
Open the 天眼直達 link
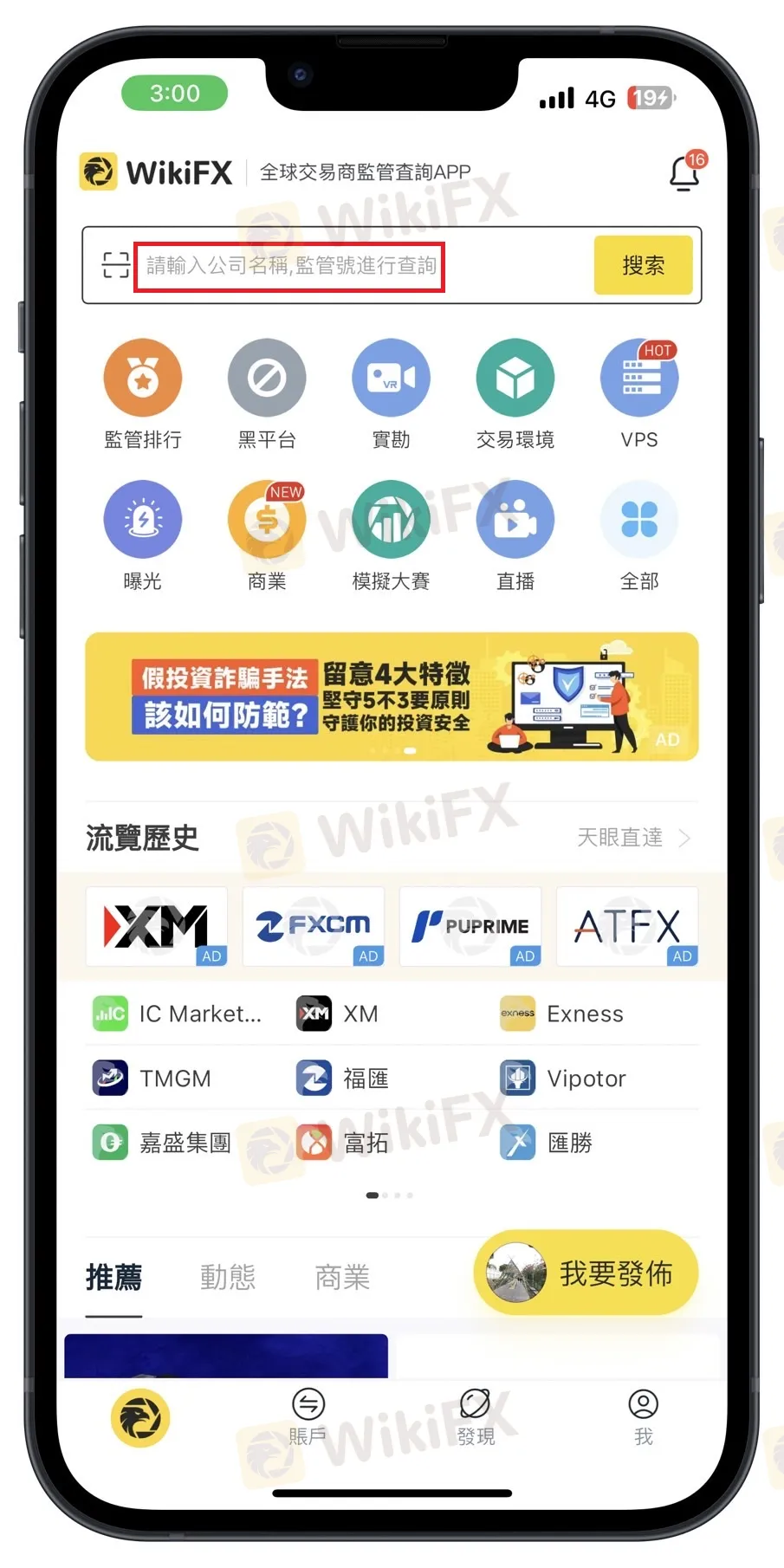(x=632, y=838)
